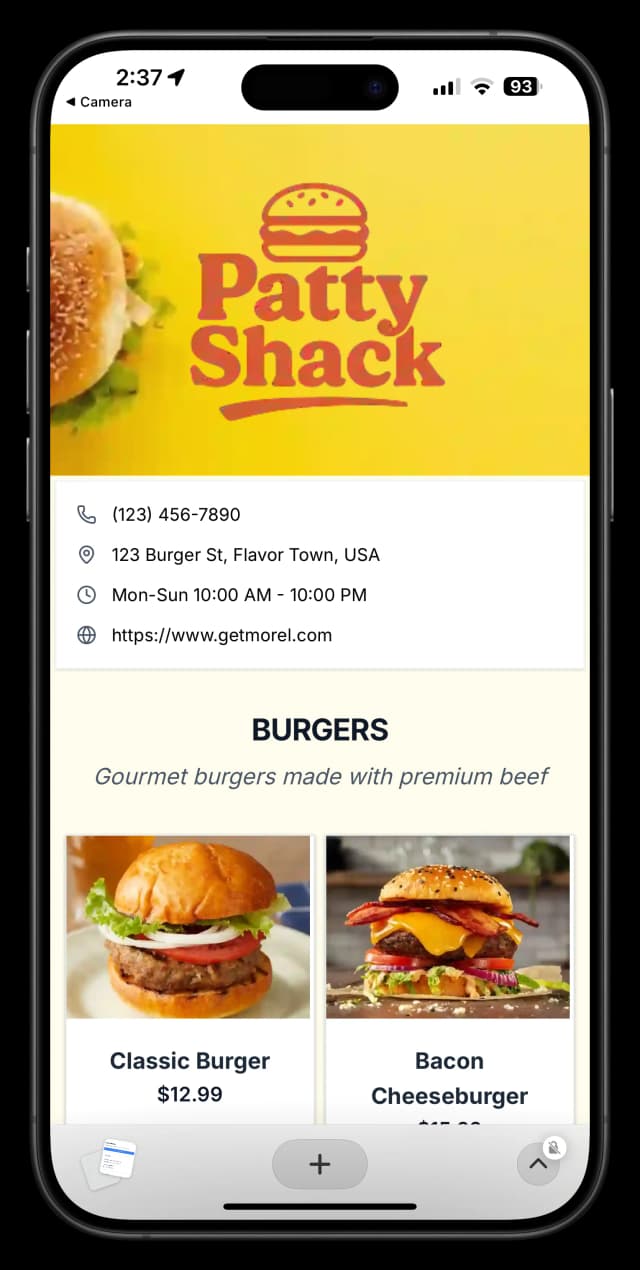The height and width of the screenshot is (1270, 640).
Task: Visit the getmorel.com website link
Action: coord(221,635)
